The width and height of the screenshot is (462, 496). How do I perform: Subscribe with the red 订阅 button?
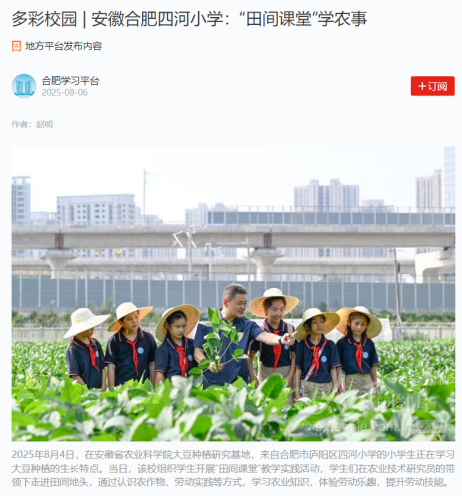(x=432, y=86)
